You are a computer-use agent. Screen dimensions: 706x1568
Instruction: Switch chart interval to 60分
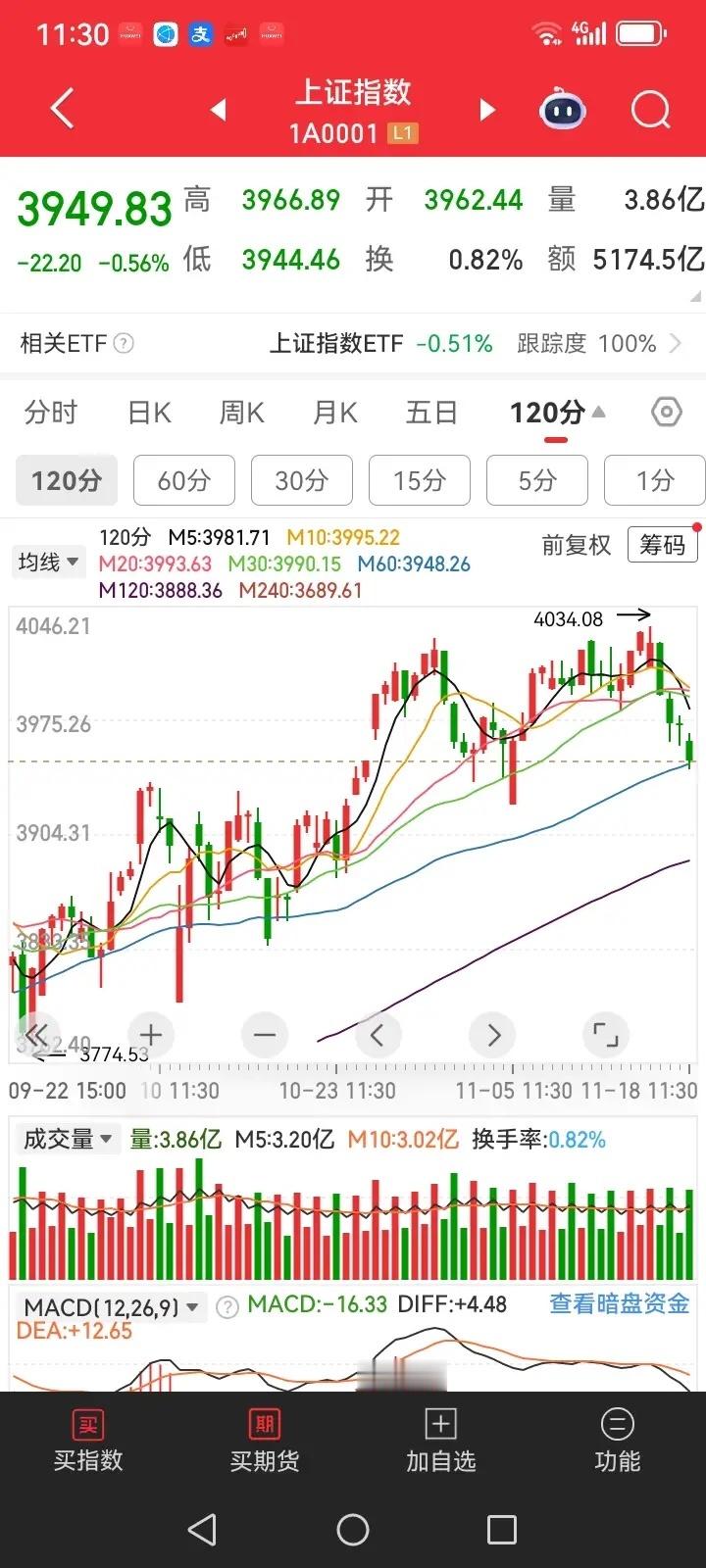coord(183,480)
